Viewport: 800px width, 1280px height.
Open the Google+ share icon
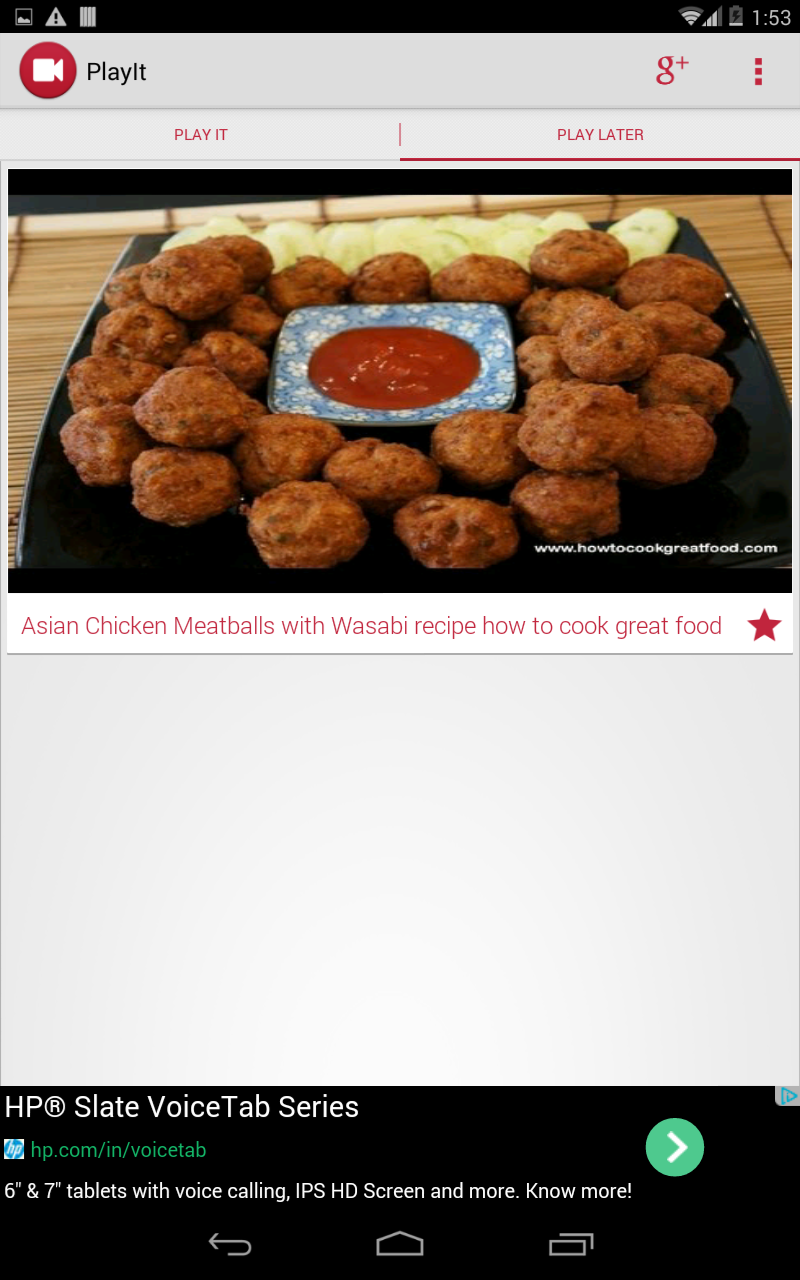(672, 71)
